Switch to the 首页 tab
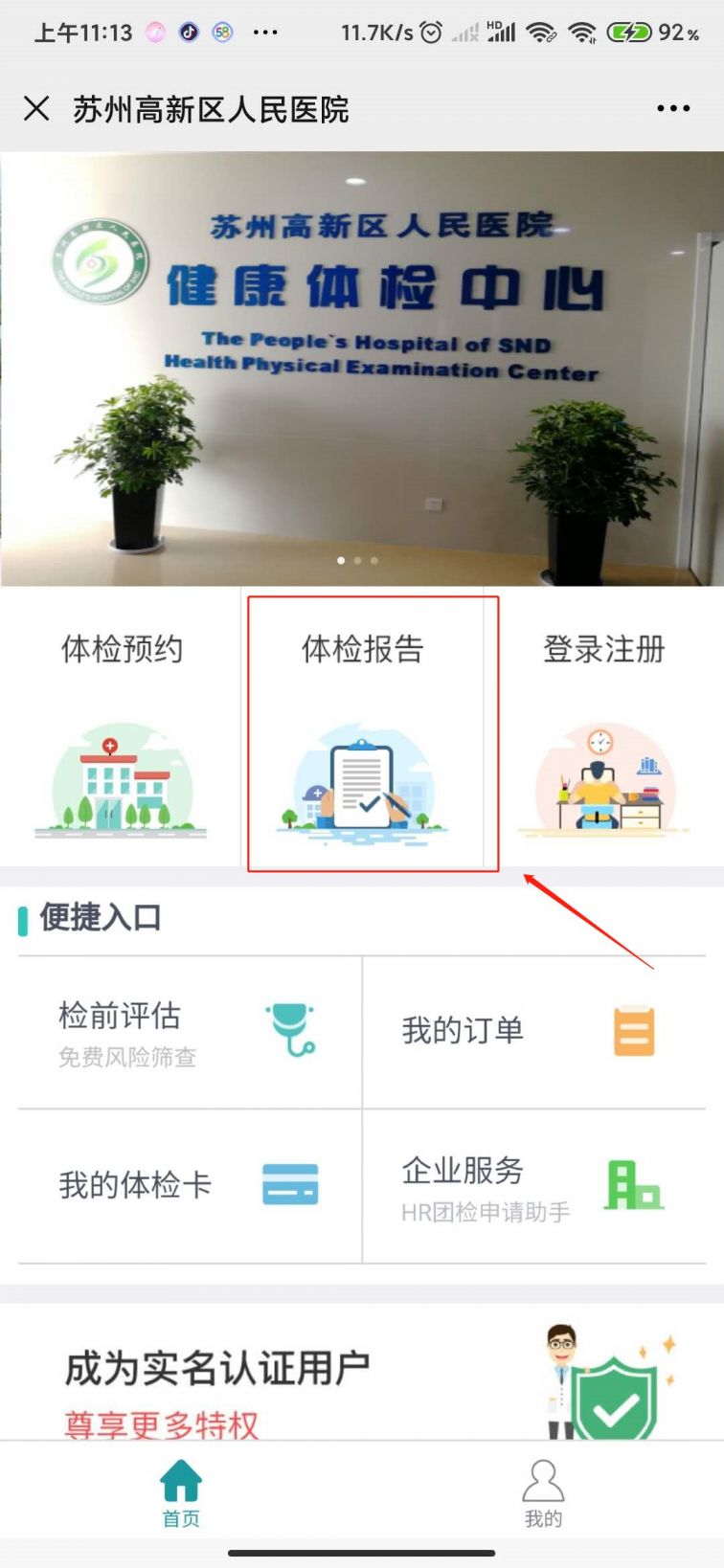724x1568 pixels. point(181,1492)
